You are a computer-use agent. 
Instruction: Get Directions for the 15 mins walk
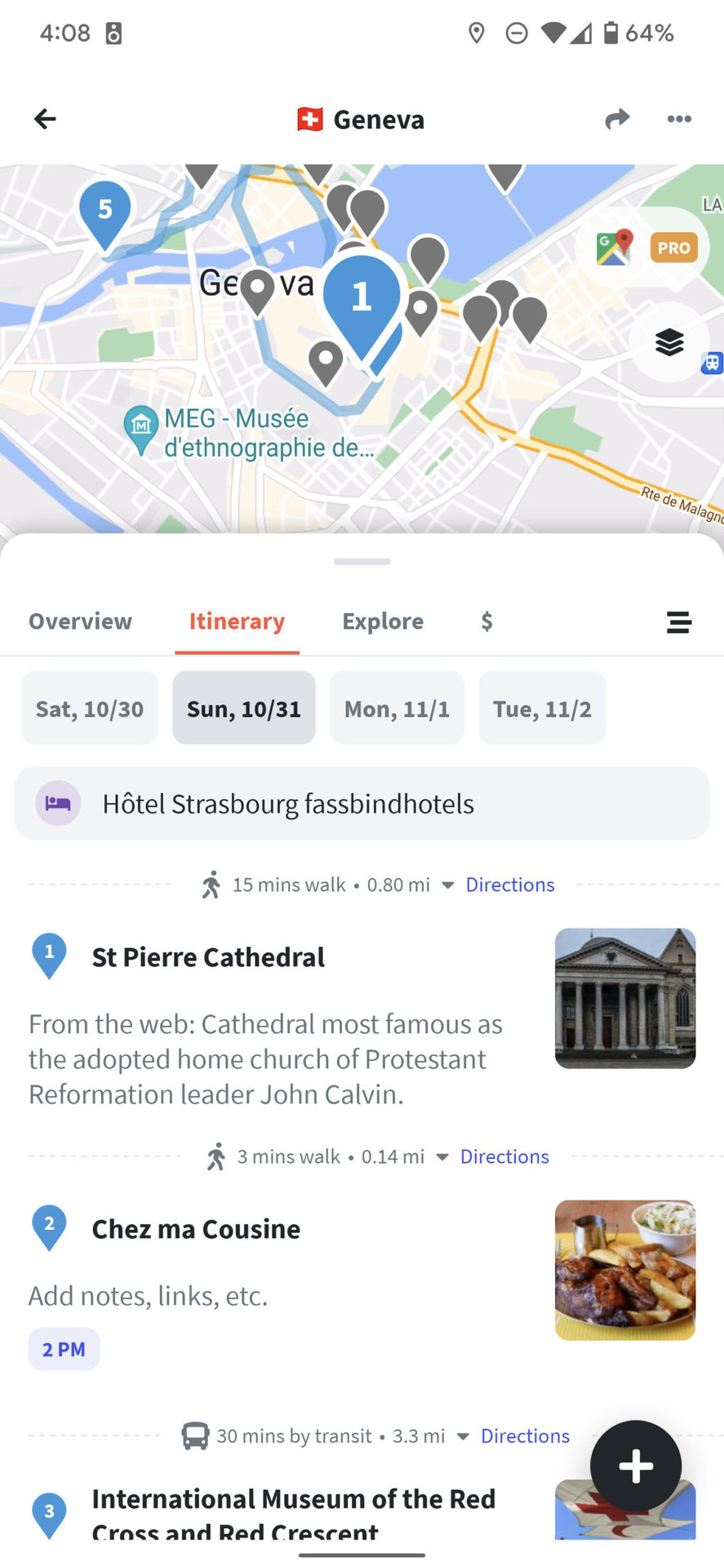[509, 884]
